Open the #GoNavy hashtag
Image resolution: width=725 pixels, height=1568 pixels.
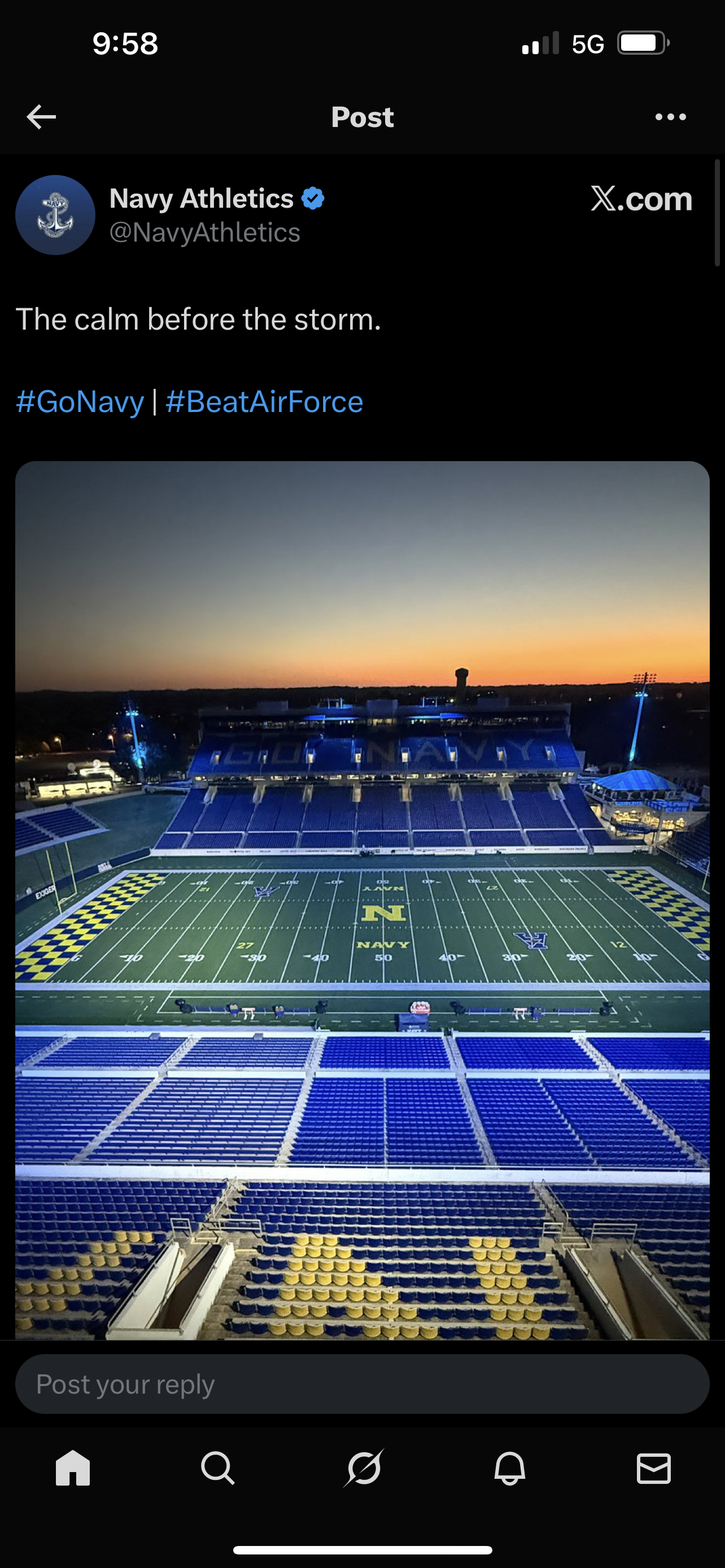[80, 402]
